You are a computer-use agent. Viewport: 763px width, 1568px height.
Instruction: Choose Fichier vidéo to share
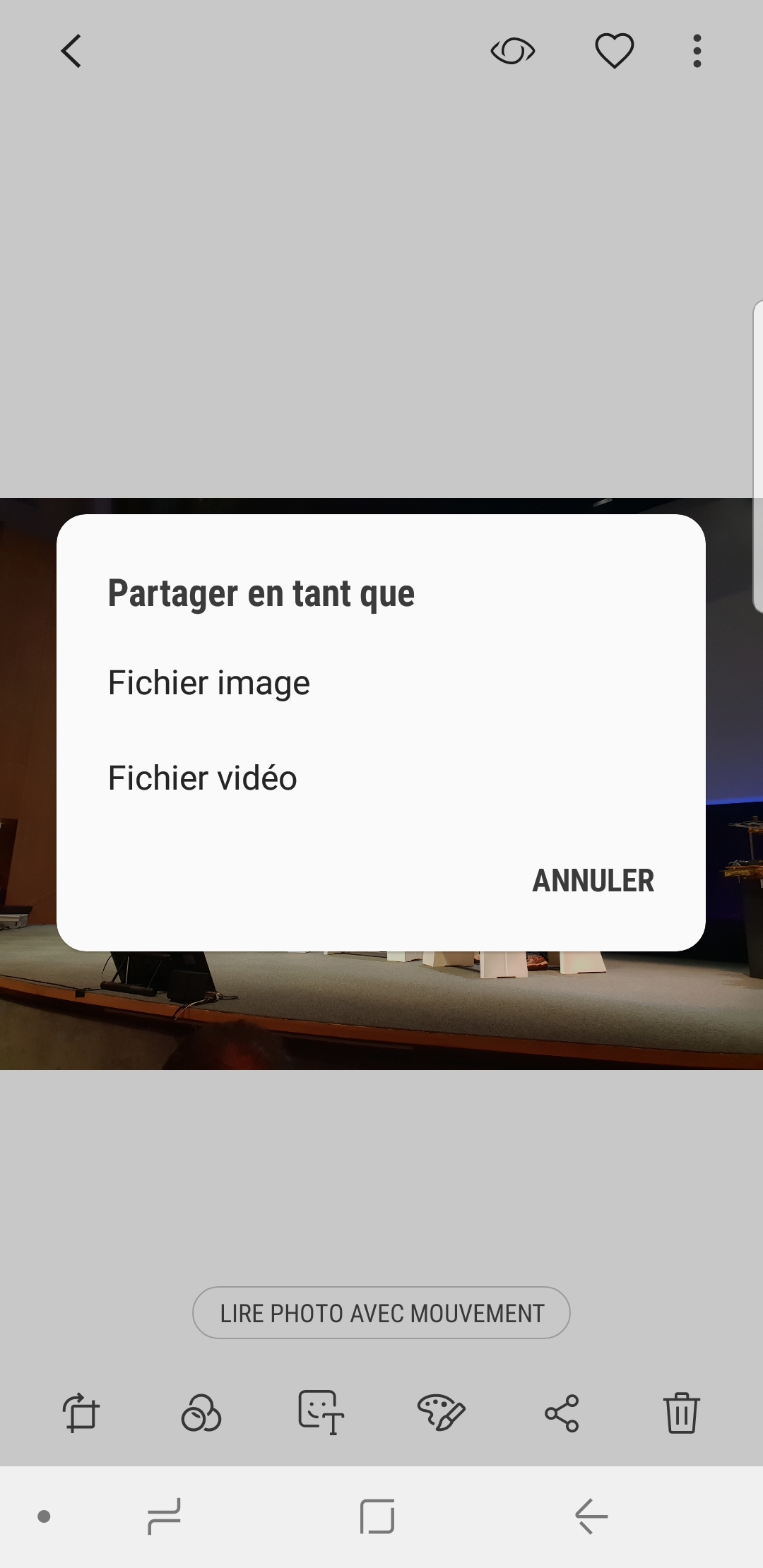coord(203,778)
